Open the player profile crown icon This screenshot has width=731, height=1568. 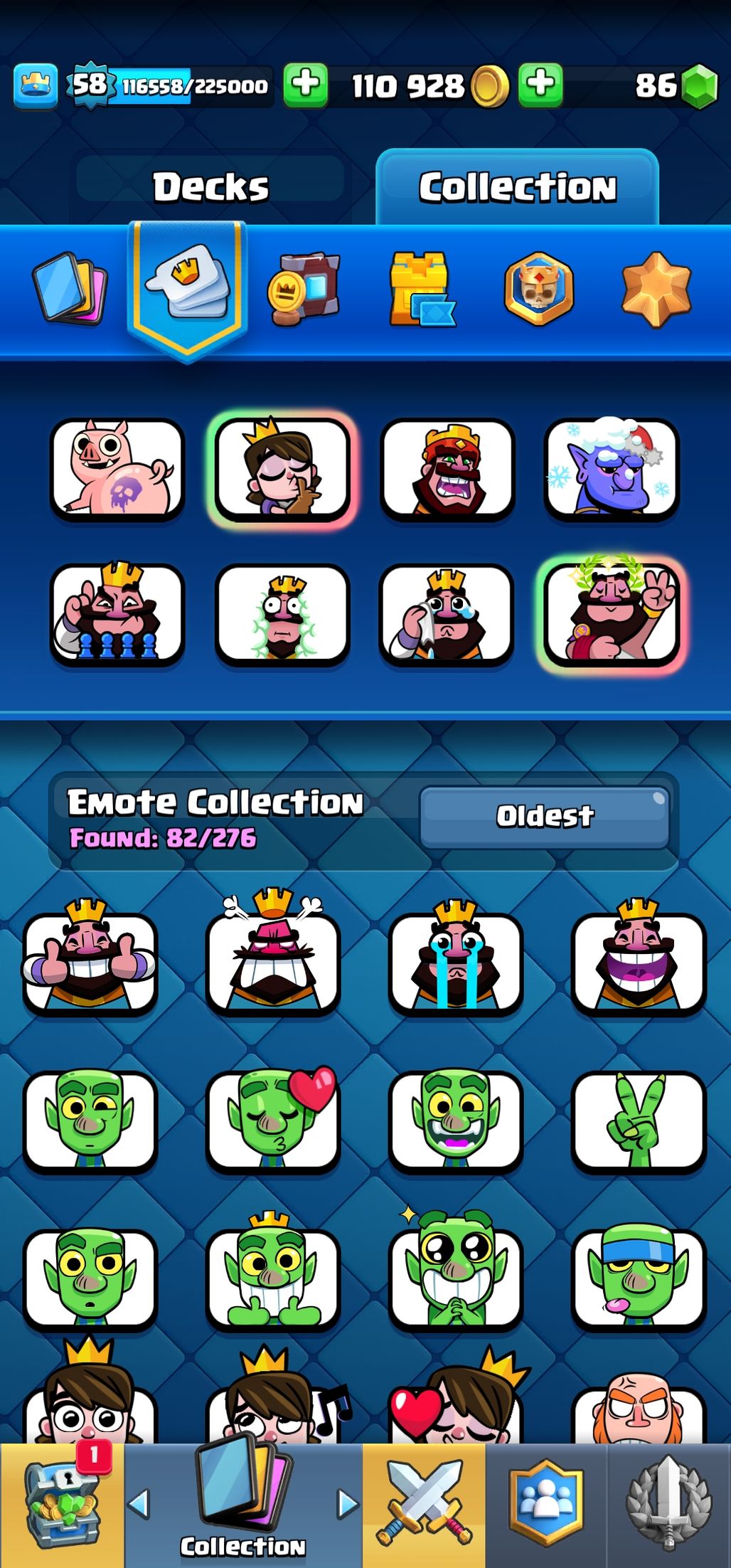[x=36, y=85]
